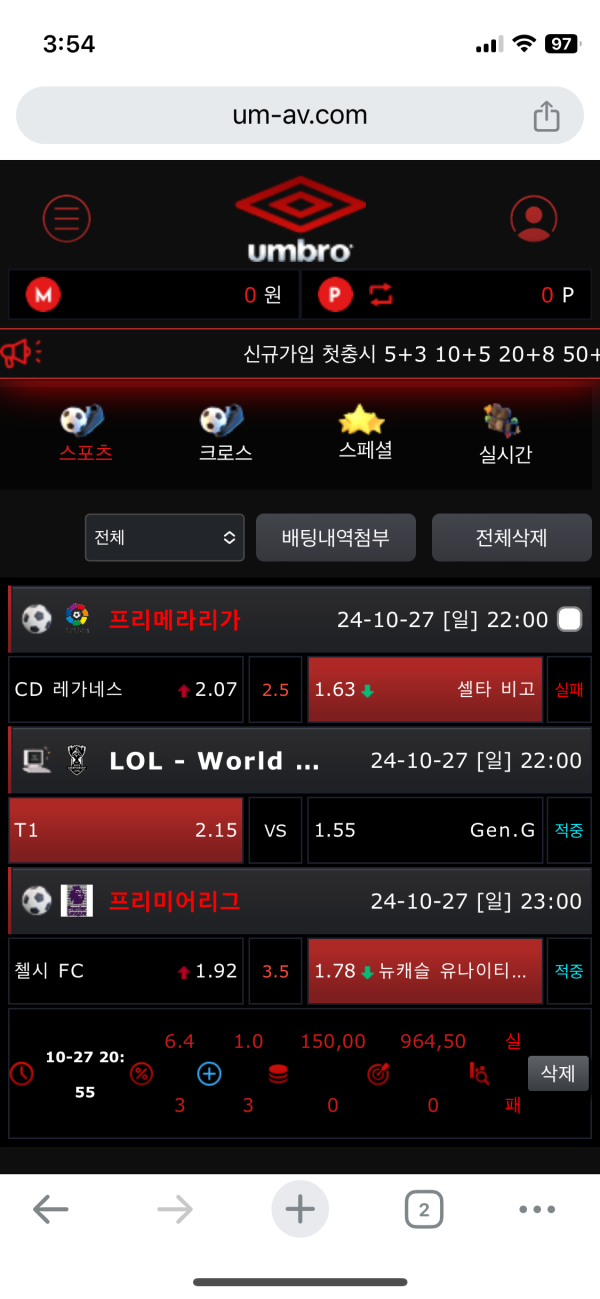Viewport: 600px width, 1299px height.
Task: Share this page from the address bar
Action: click(x=546, y=116)
